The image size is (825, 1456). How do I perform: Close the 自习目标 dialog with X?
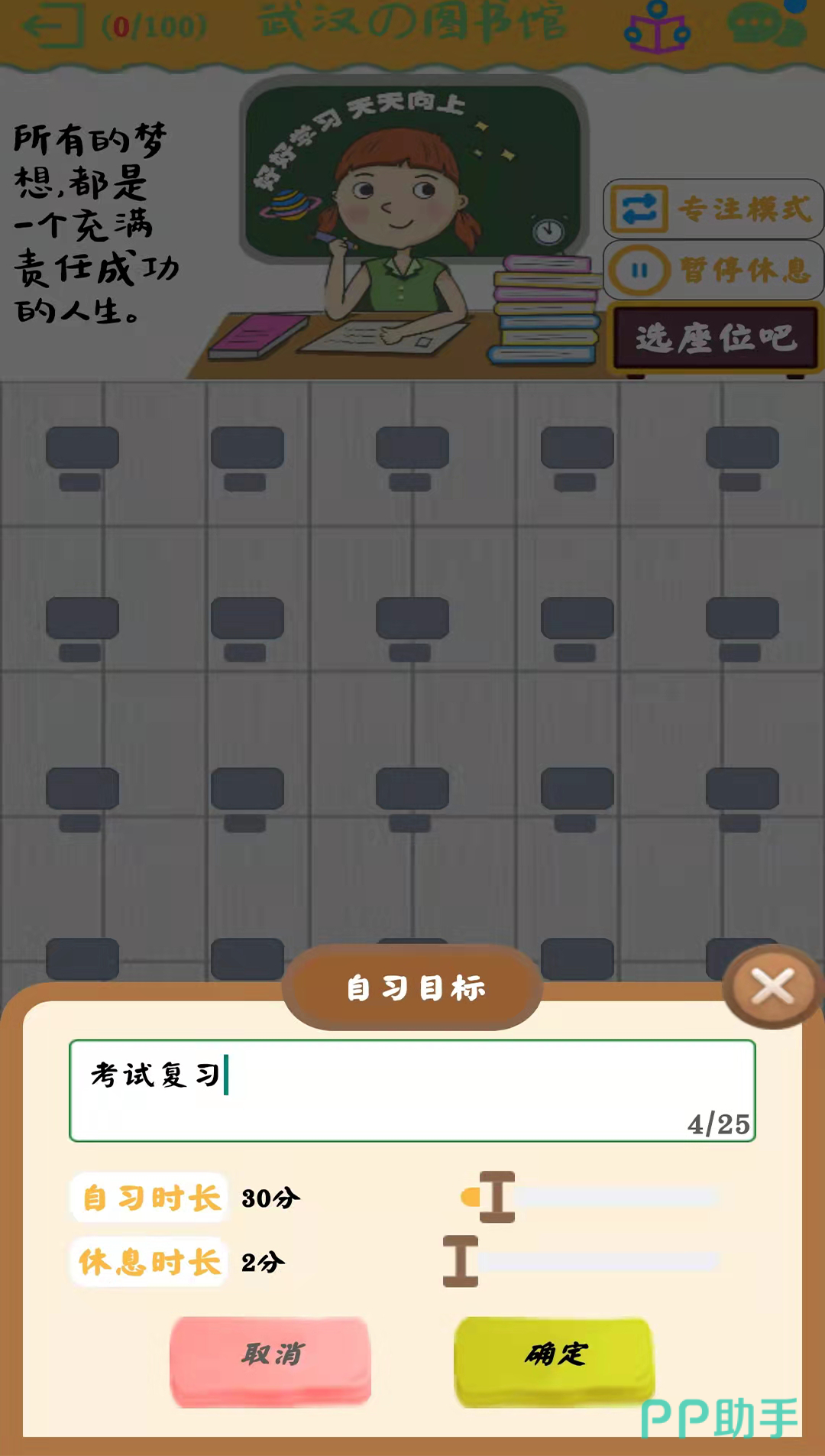772,987
